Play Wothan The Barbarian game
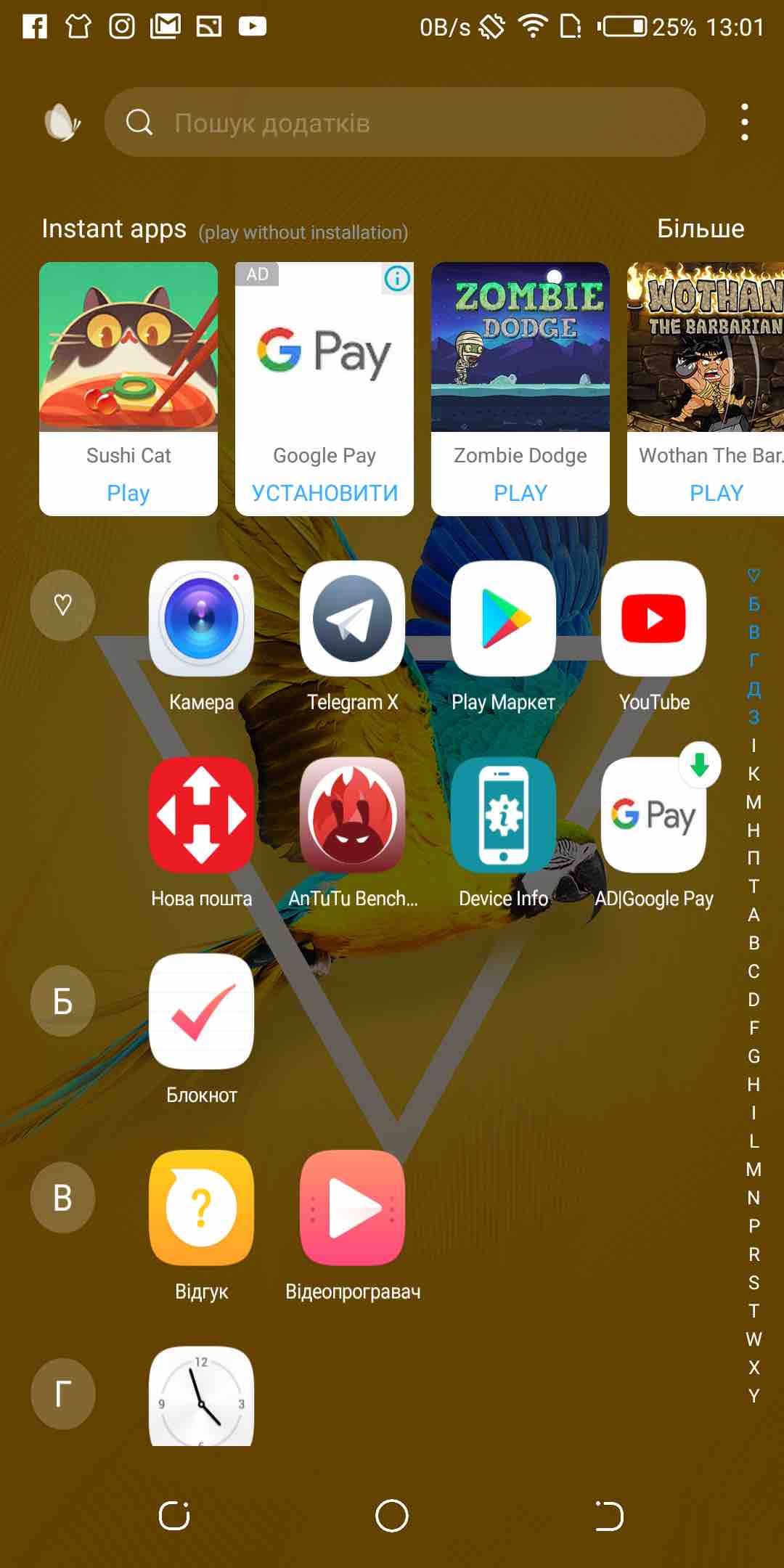Viewport: 784px width, 1568px height. tap(716, 493)
